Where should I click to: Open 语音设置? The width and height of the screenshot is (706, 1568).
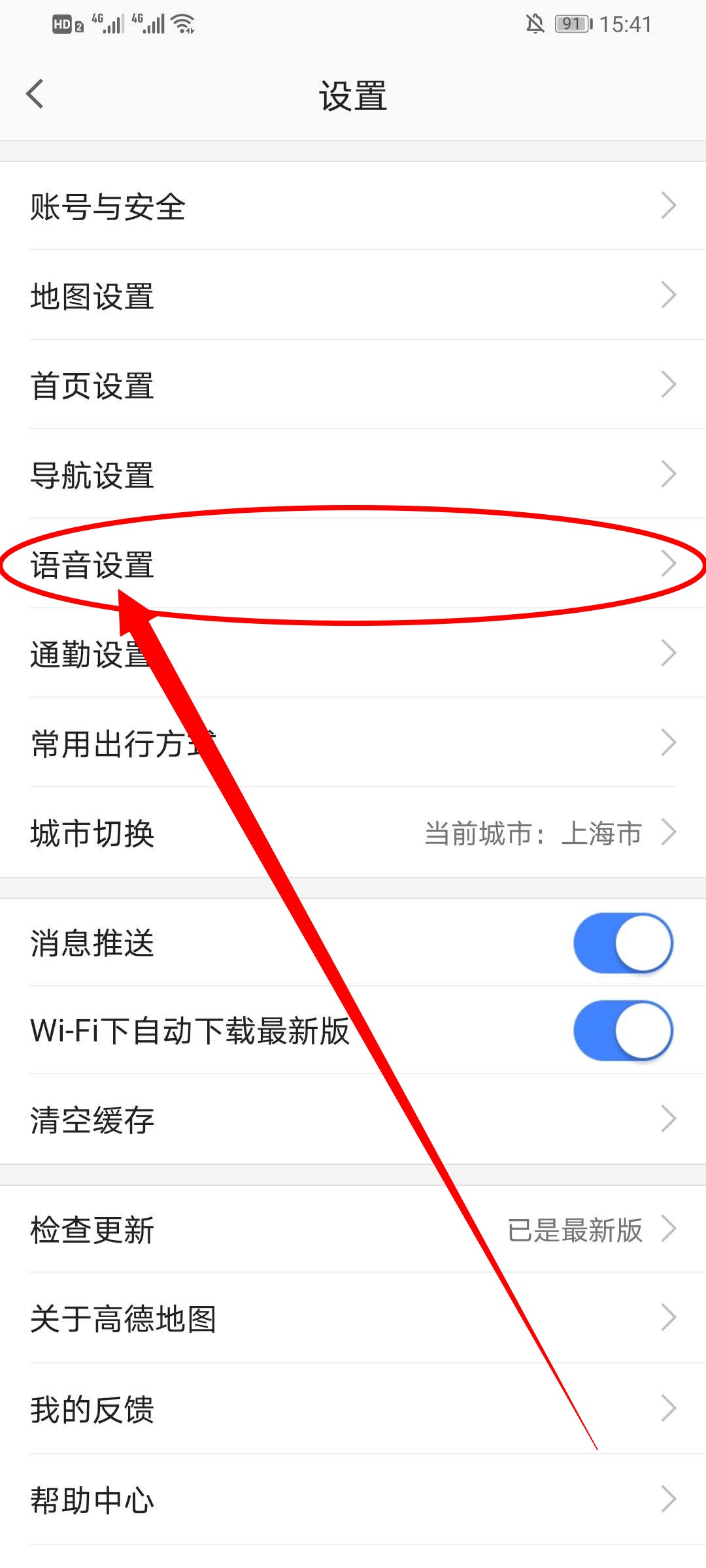[353, 564]
